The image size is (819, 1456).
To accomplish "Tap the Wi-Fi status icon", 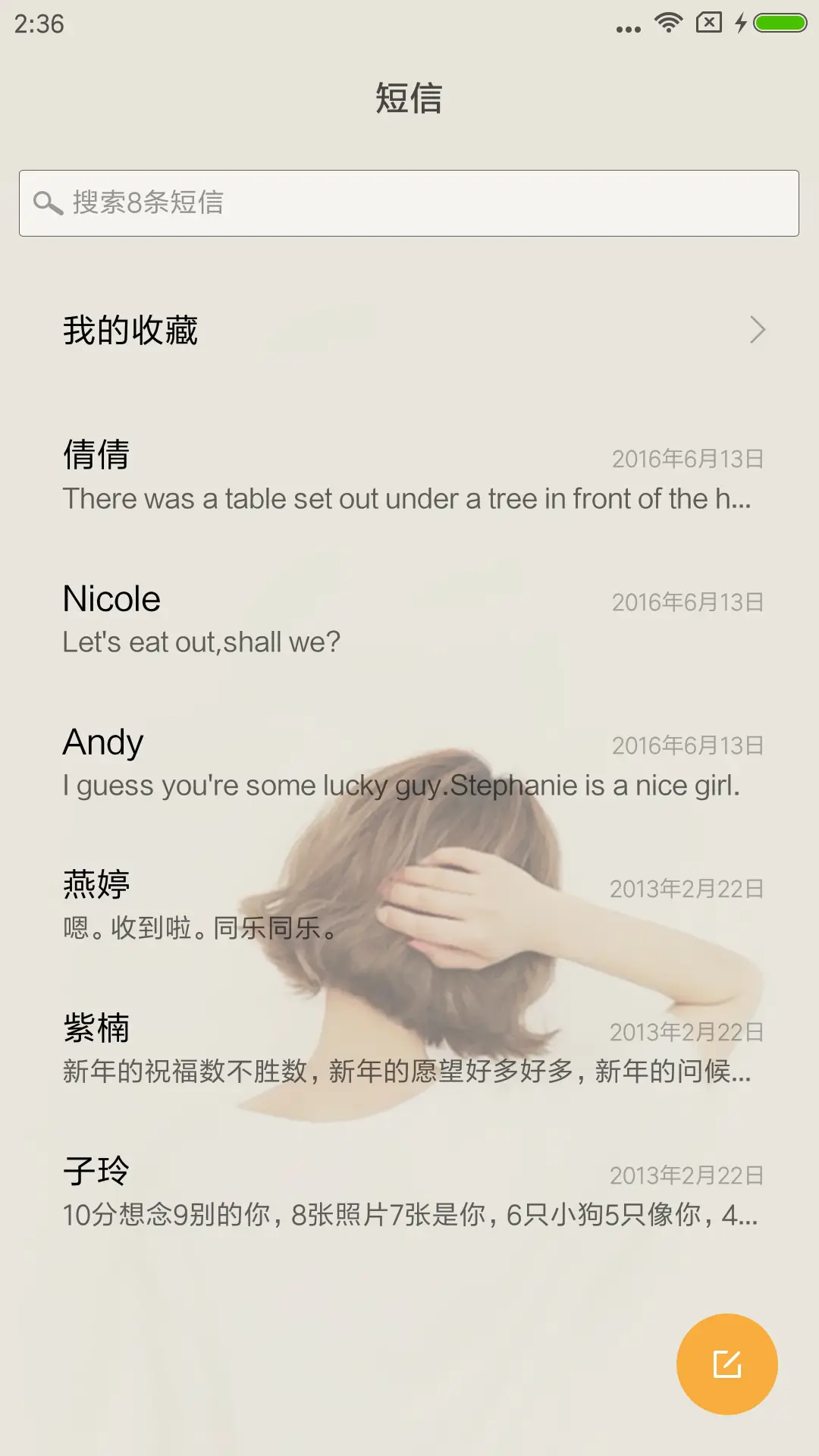I will tap(667, 20).
